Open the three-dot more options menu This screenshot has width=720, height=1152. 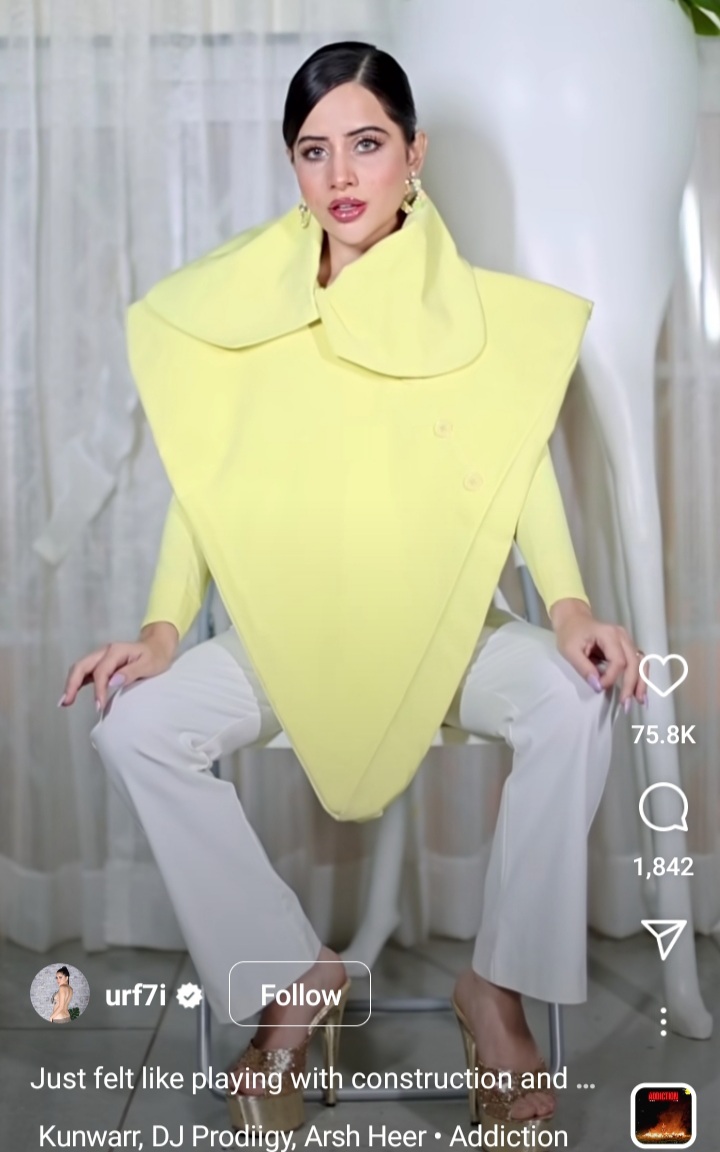point(663,1021)
